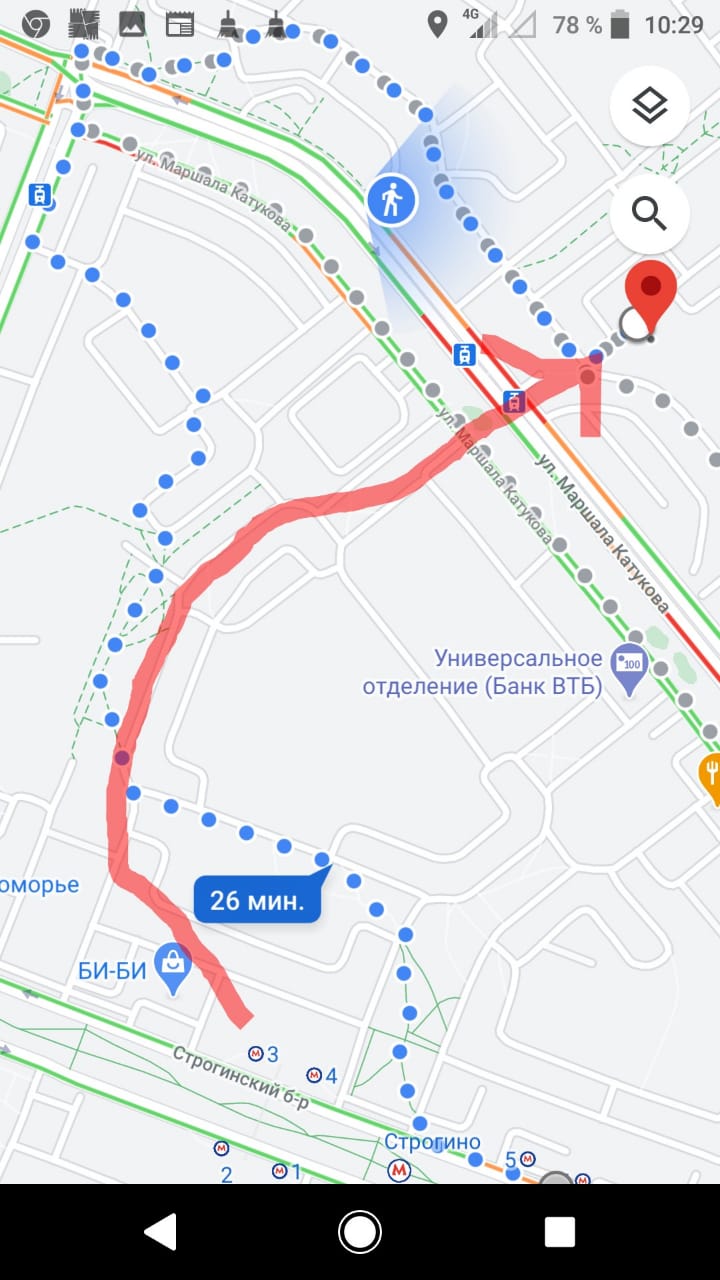Open the БИ-БИ shop marker
The width and height of the screenshot is (720, 1280).
pos(175,965)
